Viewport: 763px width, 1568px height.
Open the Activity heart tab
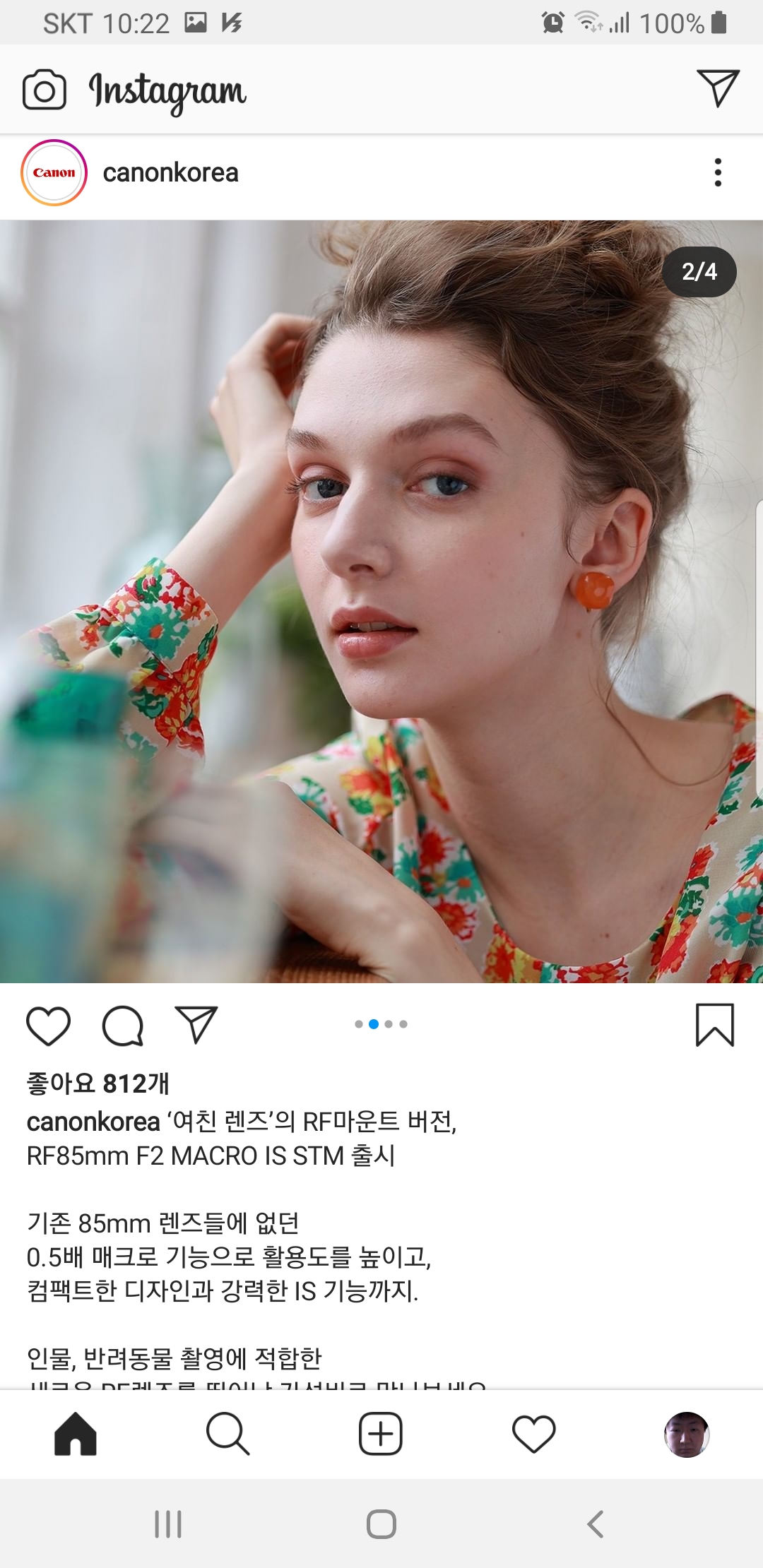[533, 1435]
